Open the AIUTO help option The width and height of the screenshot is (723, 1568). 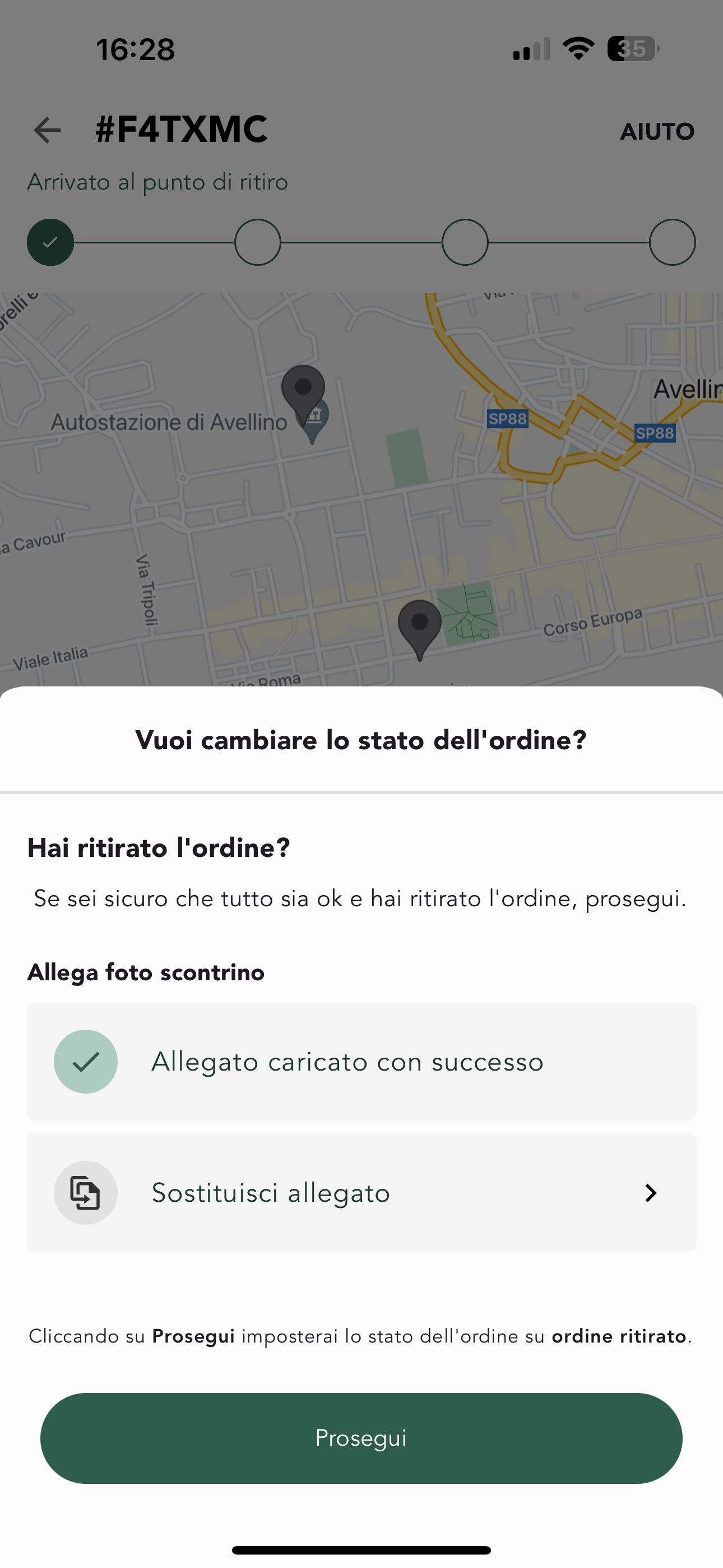(x=657, y=131)
